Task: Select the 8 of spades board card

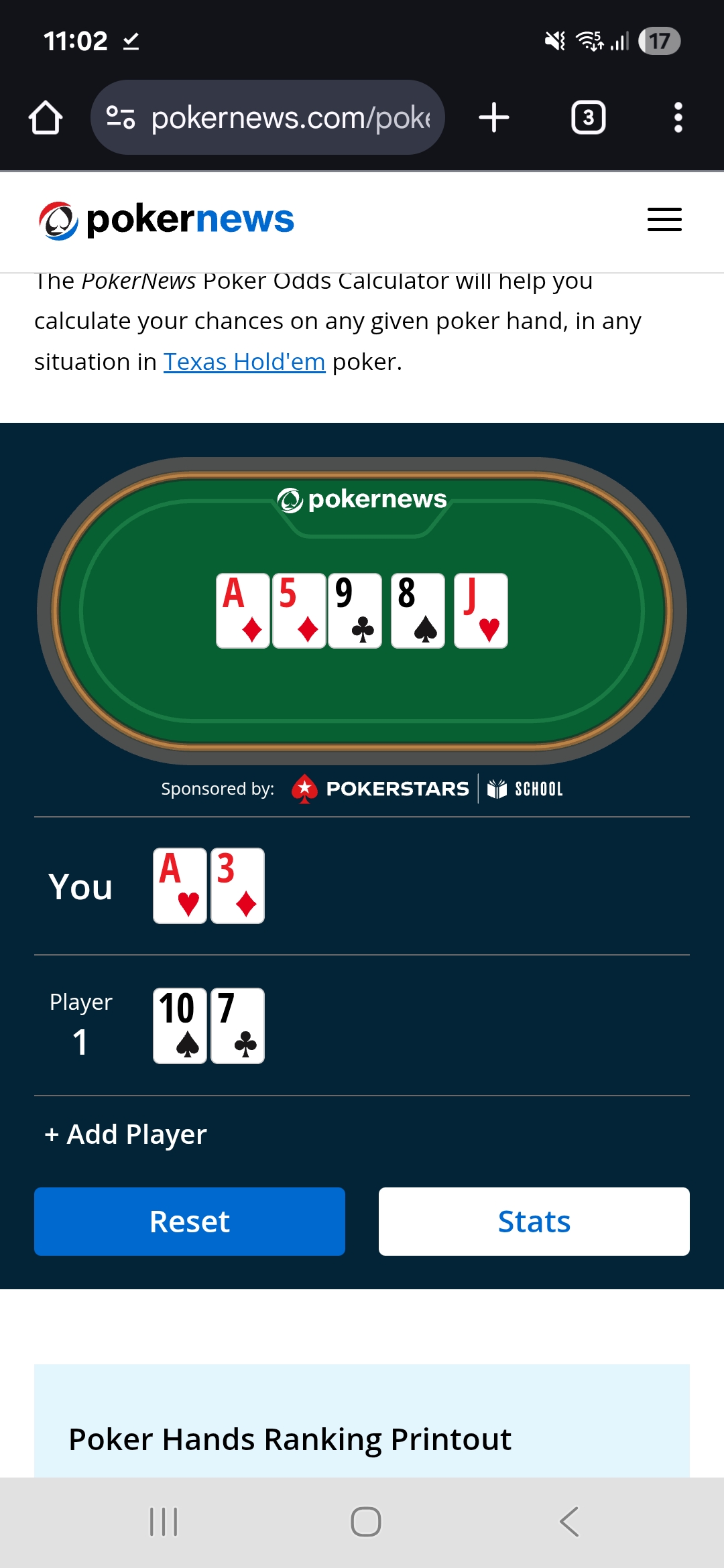Action: click(418, 610)
